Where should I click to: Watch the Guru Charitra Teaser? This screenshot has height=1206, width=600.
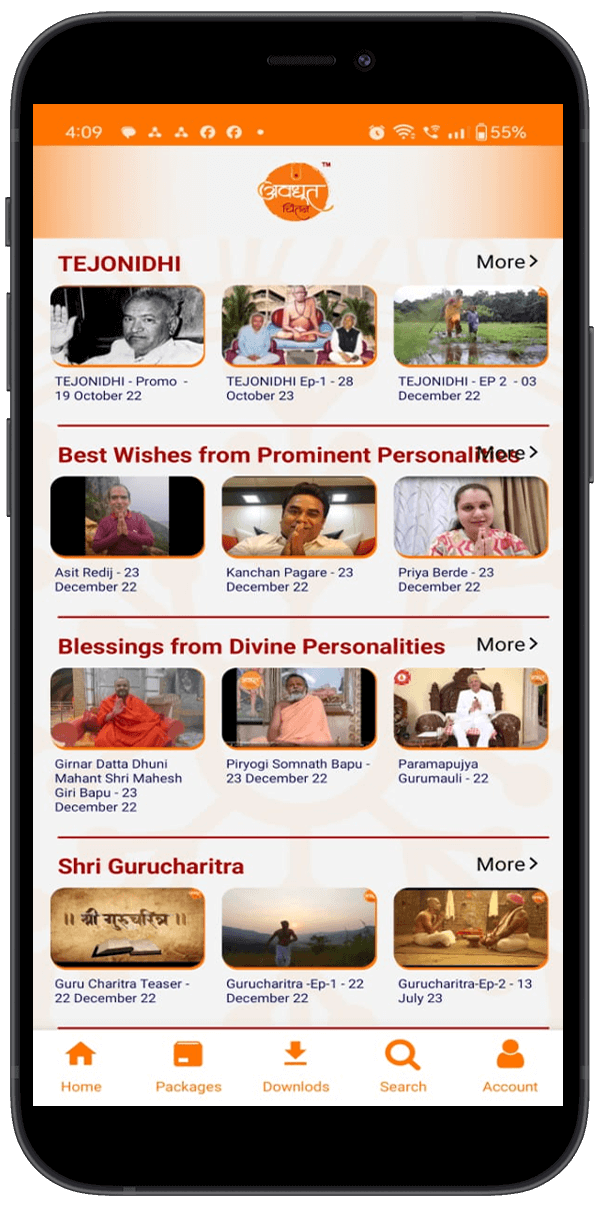point(127,928)
